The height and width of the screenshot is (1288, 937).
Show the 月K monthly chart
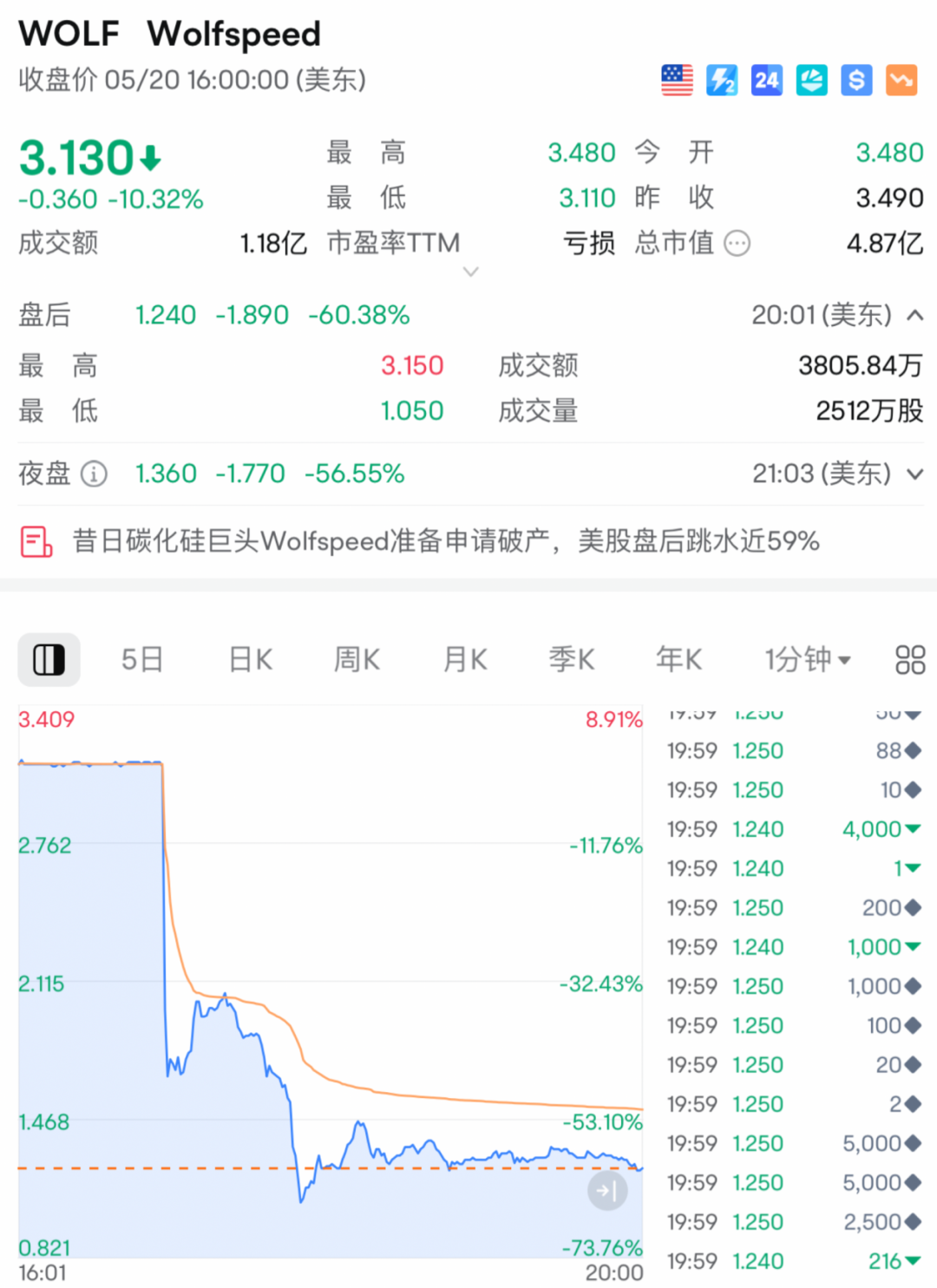click(x=465, y=660)
